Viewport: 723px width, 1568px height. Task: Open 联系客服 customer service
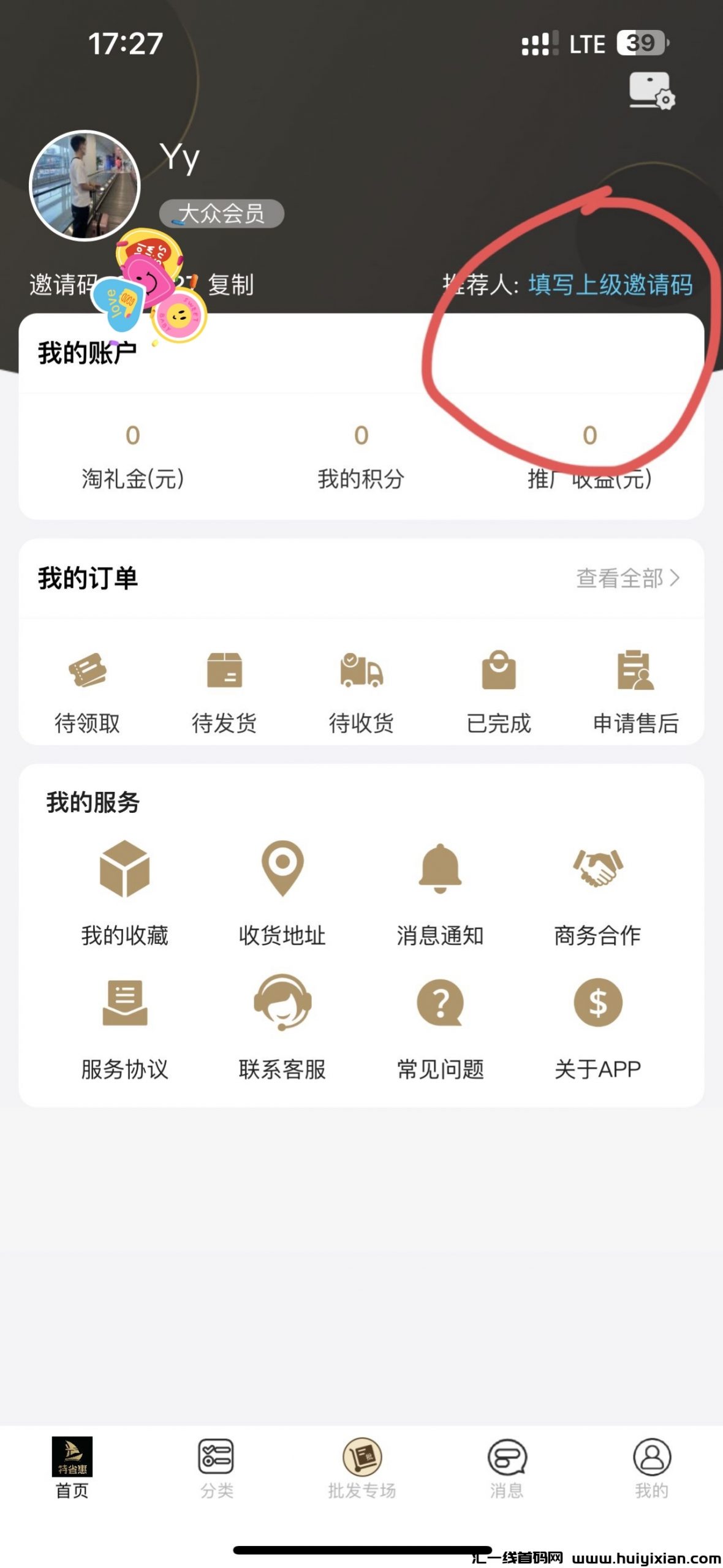pos(282,1027)
